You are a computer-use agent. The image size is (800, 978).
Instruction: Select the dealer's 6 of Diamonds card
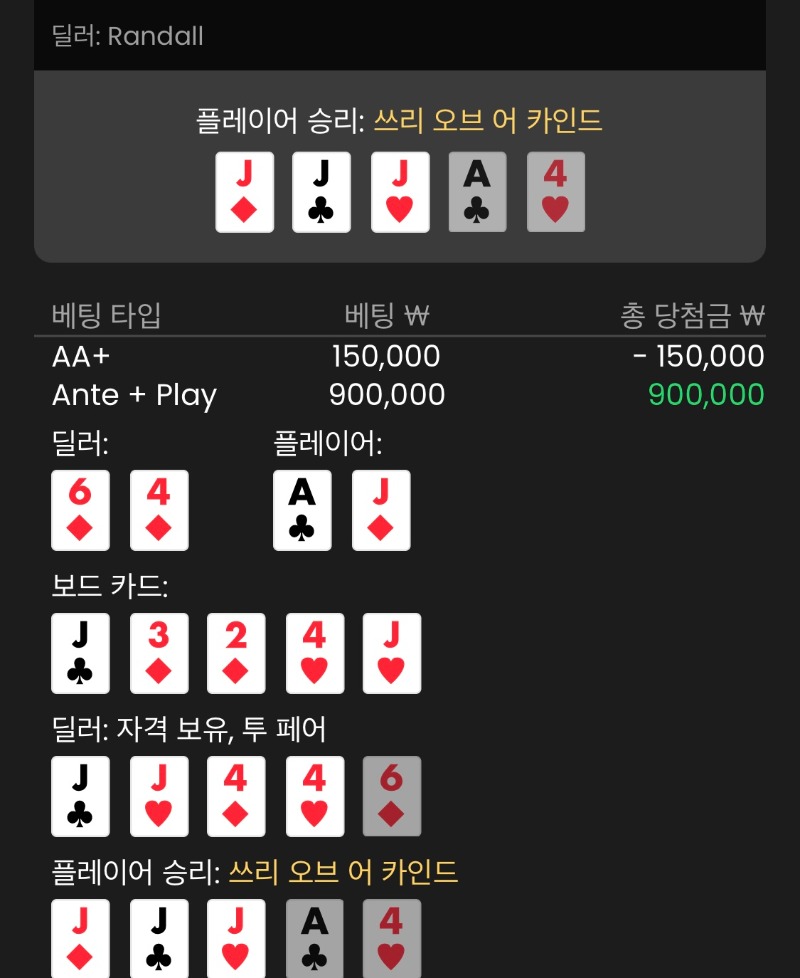click(x=80, y=509)
